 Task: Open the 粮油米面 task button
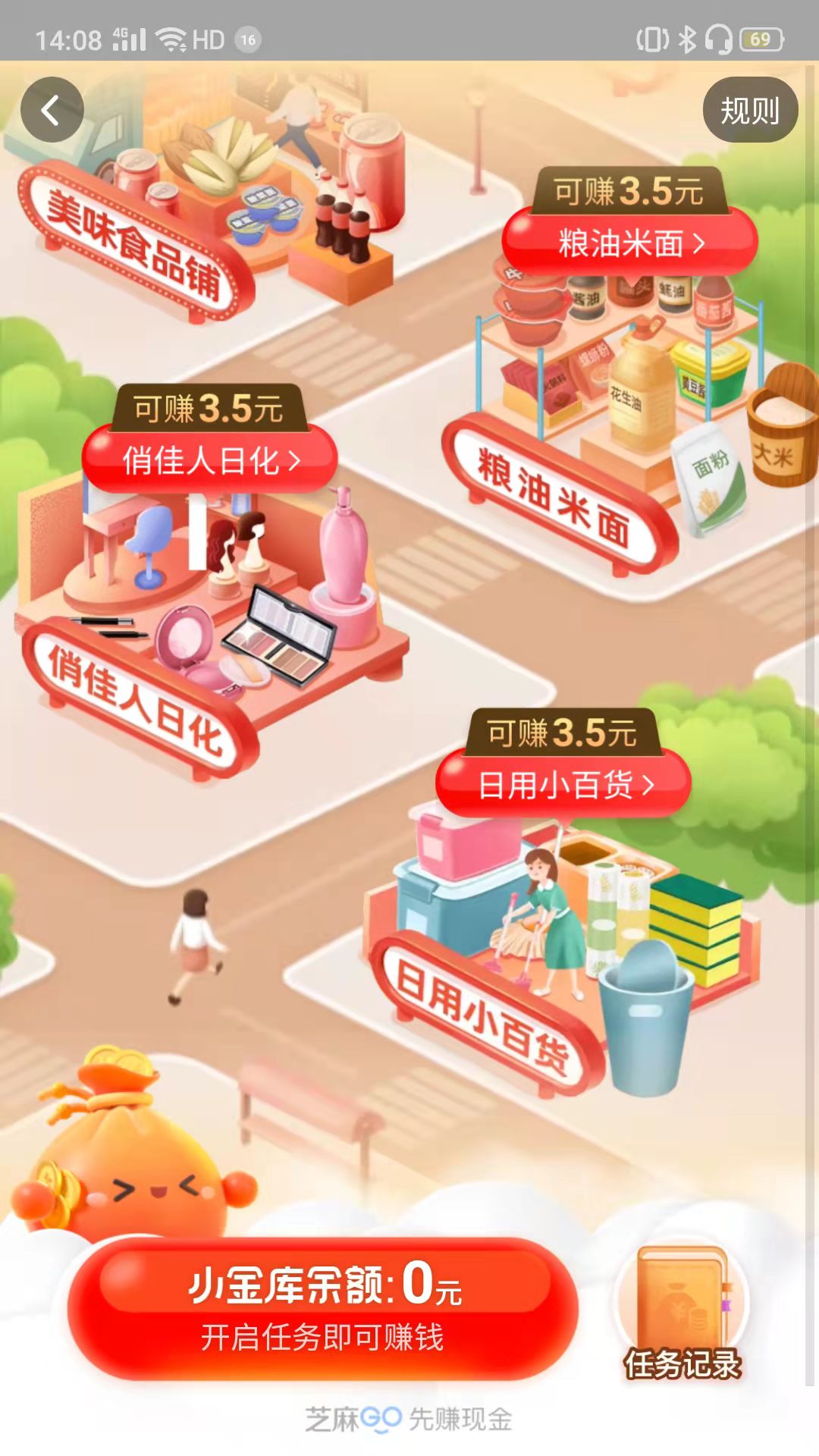click(x=630, y=243)
